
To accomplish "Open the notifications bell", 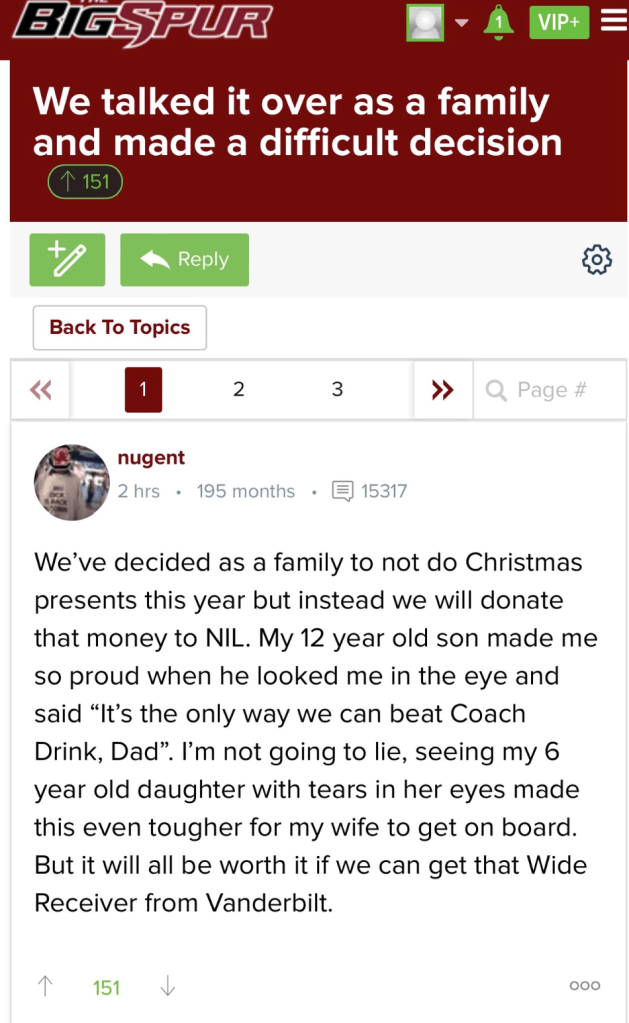I will (497, 22).
